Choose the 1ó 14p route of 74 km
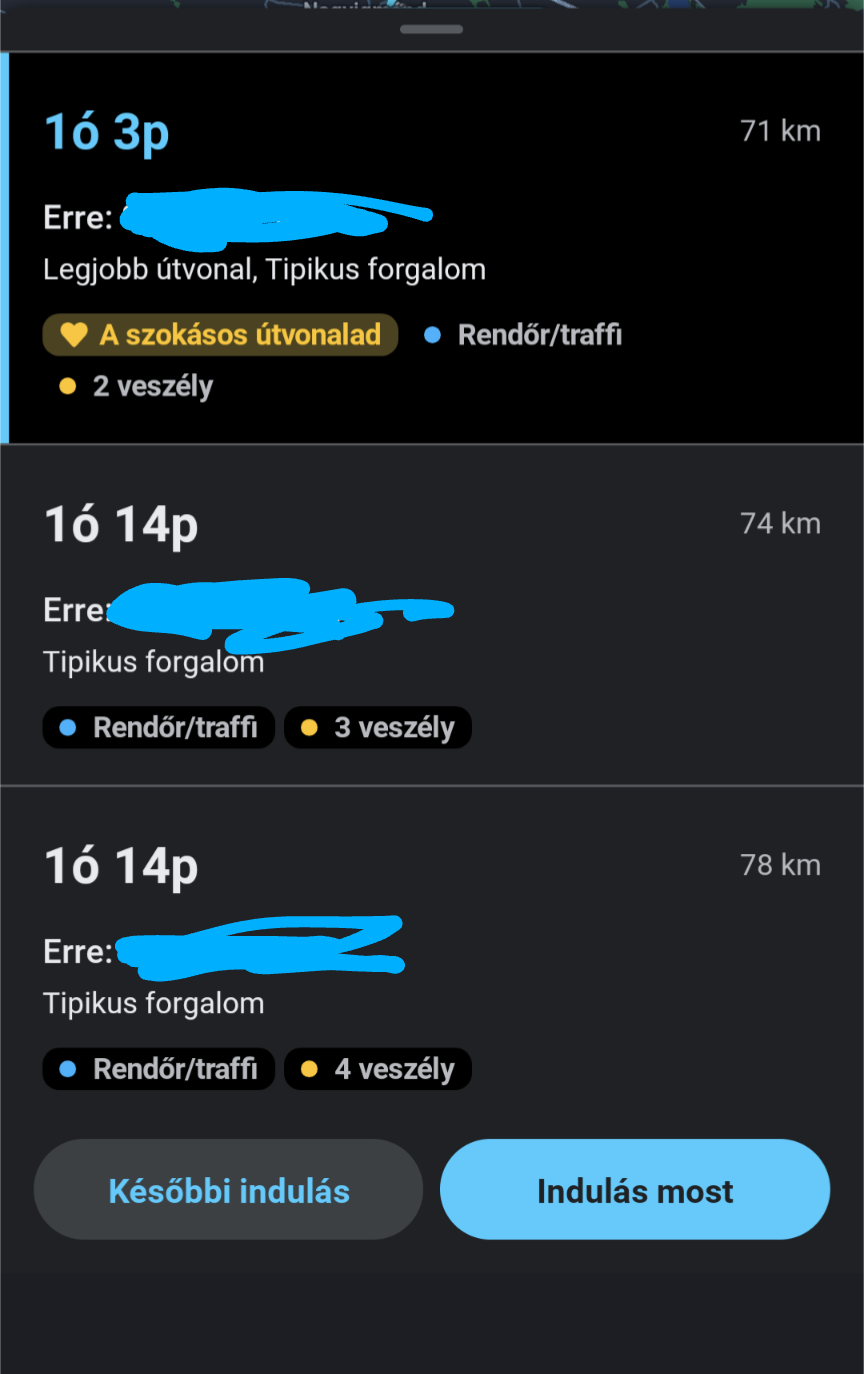The height and width of the screenshot is (1374, 864). [x=432, y=614]
